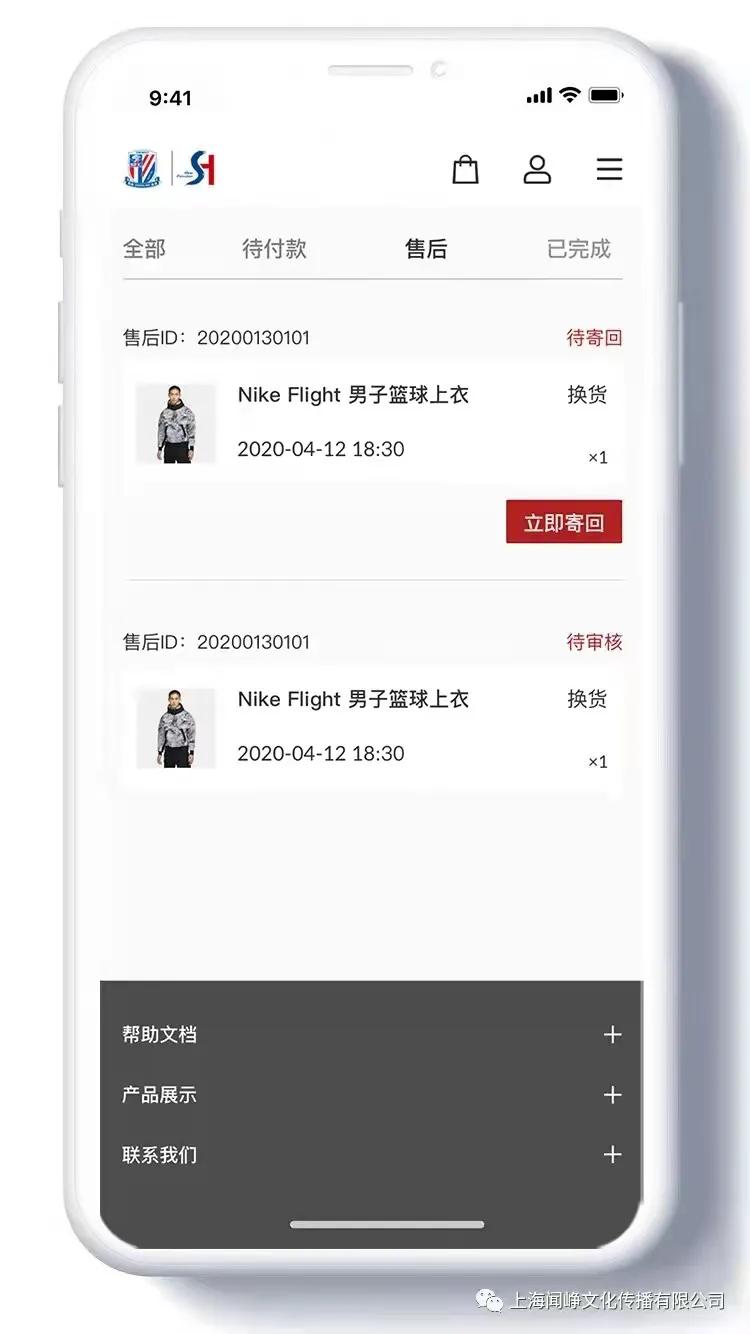This screenshot has width=750, height=1334.
Task: Open the hamburger menu icon
Action: point(609,170)
